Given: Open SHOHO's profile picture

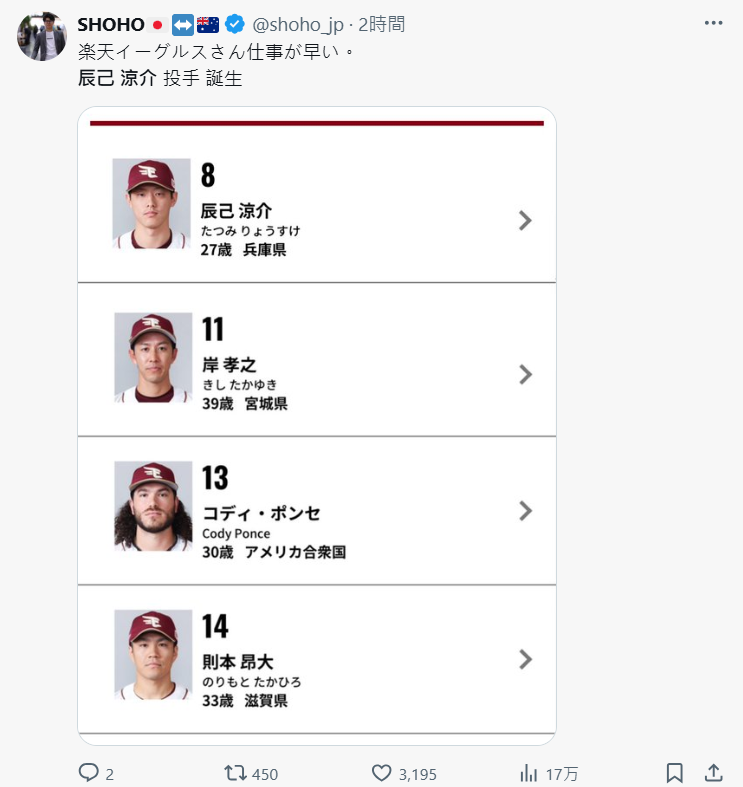Looking at the screenshot, I should [42, 37].
